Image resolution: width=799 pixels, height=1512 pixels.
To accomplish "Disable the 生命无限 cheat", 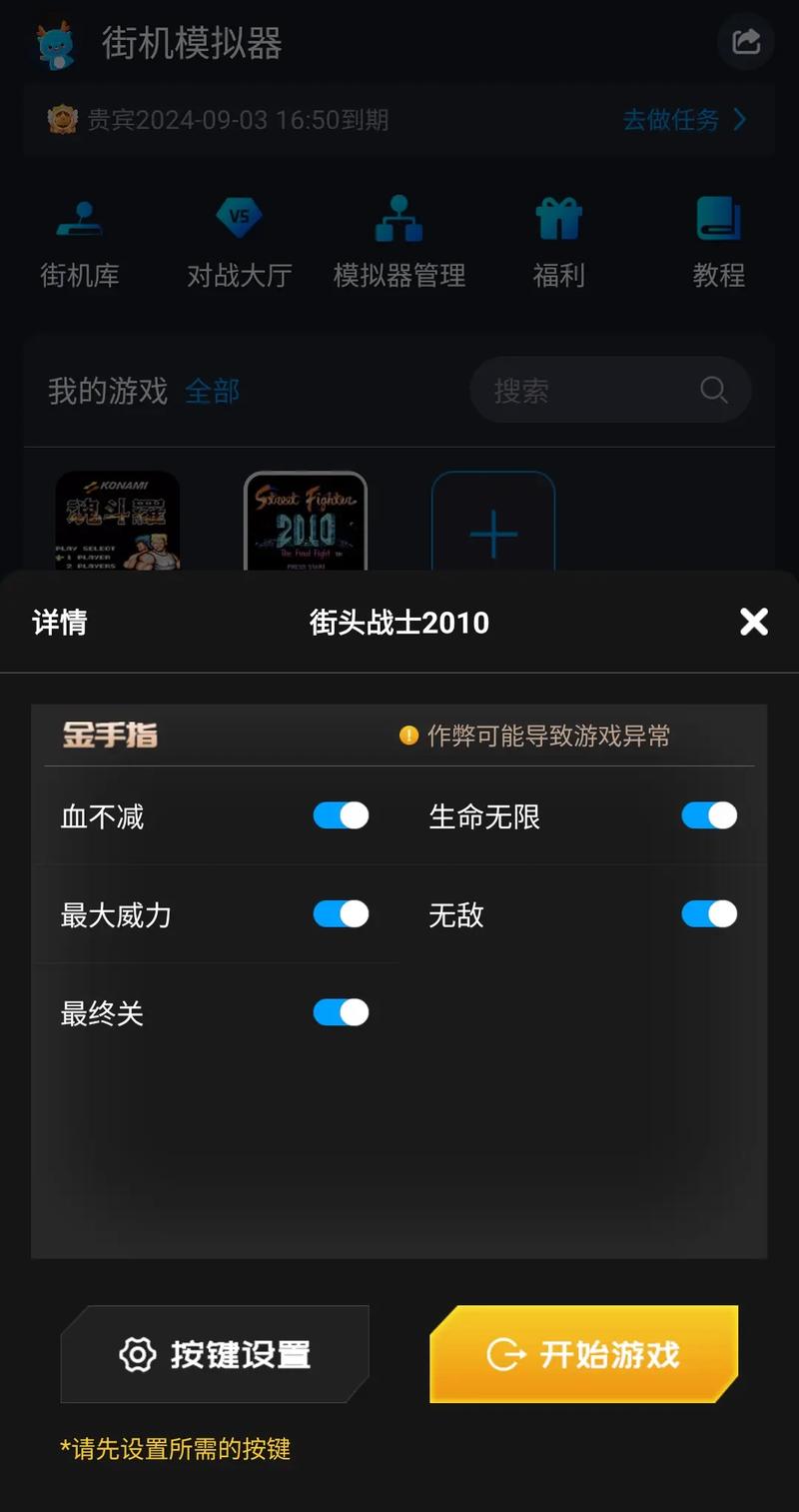I will point(709,815).
